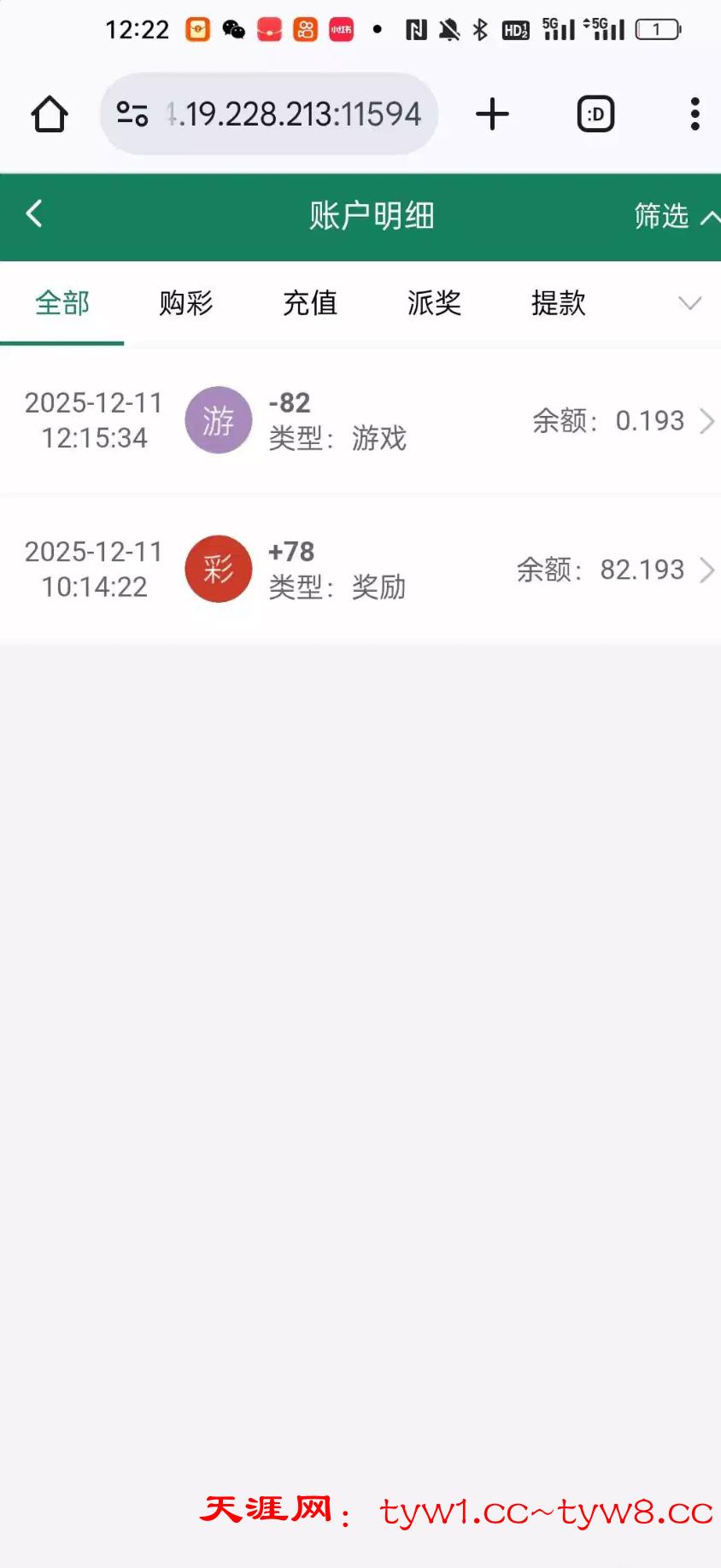The height and width of the screenshot is (1568, 721).
Task: Open the 筛选 filter
Action: tap(672, 216)
